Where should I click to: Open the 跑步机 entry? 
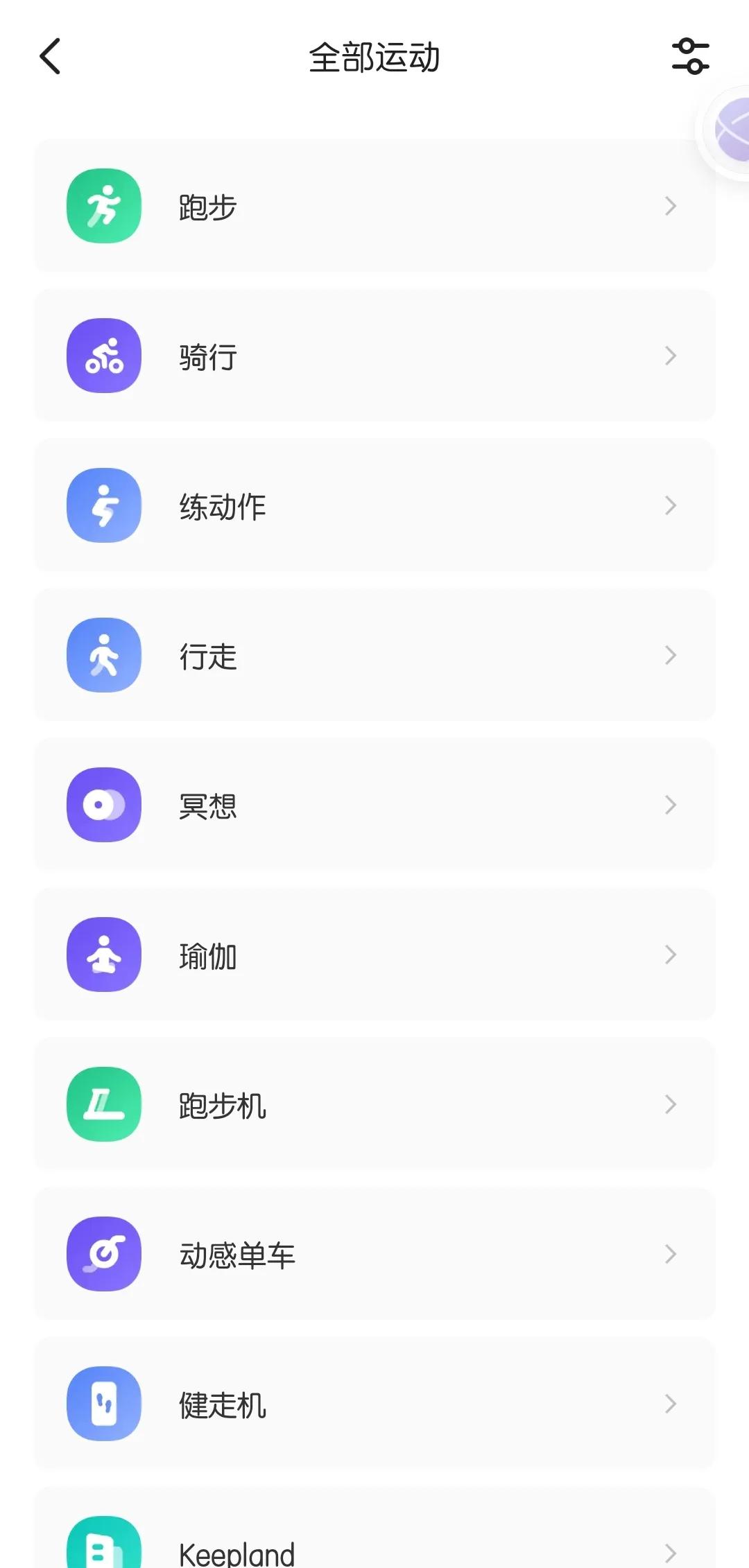point(374,1104)
